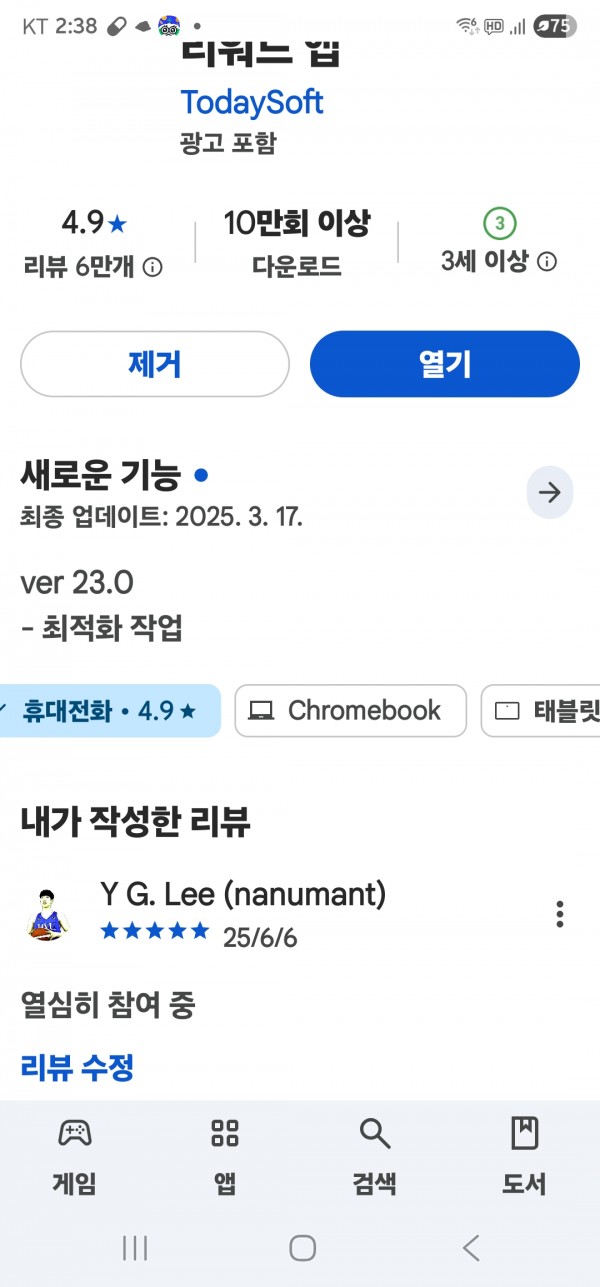Viewport: 600px width, 1287px height.
Task: Launch the app with 열기 button
Action: coord(445,364)
